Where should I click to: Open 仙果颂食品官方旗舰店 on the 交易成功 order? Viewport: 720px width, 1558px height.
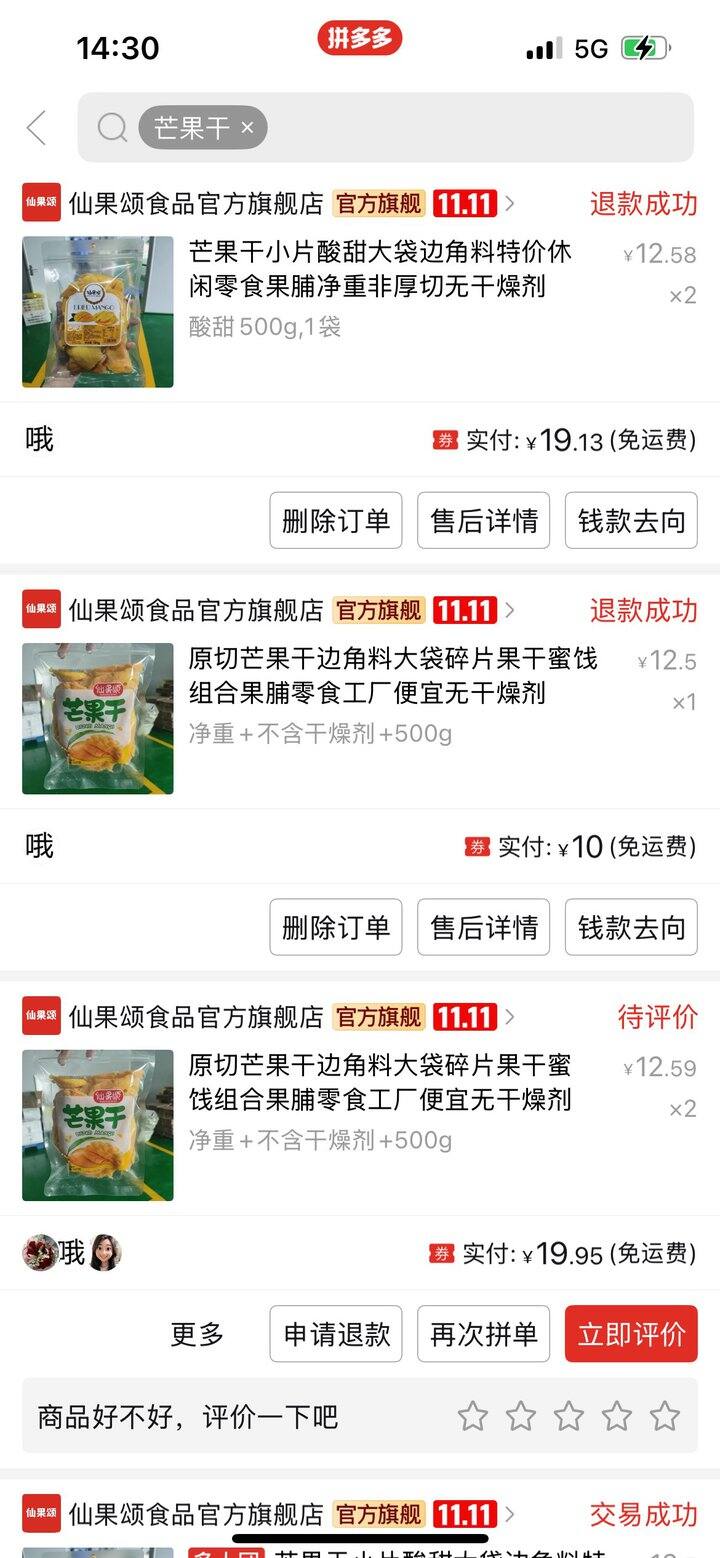(x=196, y=1514)
